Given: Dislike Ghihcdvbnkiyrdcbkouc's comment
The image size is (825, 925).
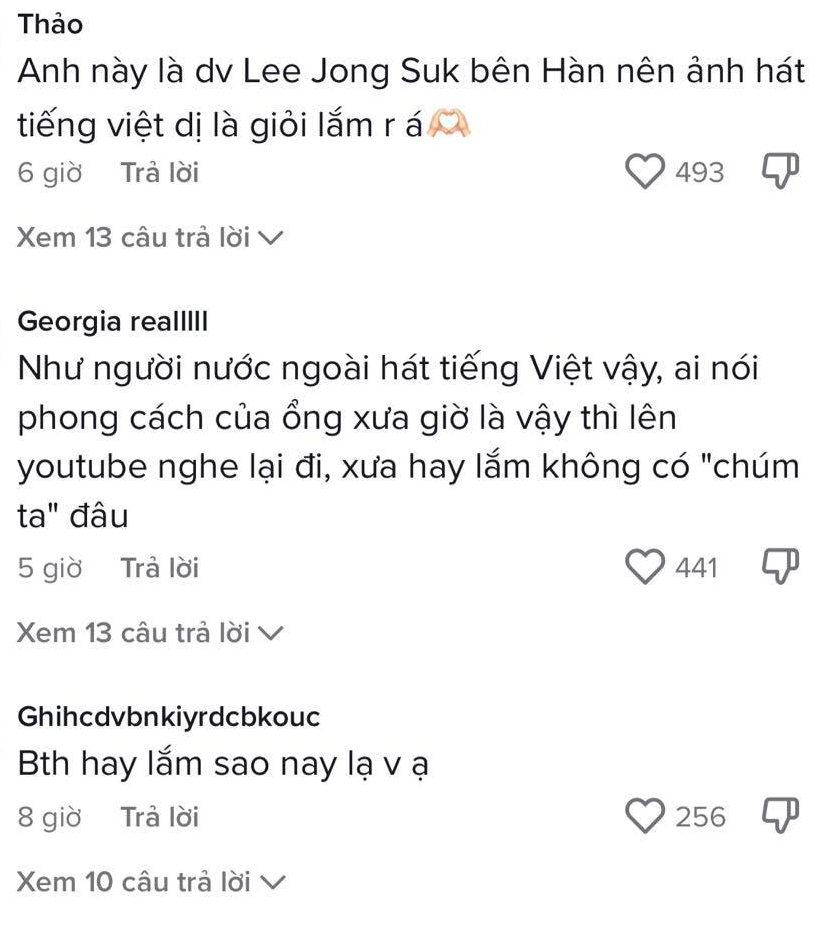Looking at the screenshot, I should click(781, 815).
